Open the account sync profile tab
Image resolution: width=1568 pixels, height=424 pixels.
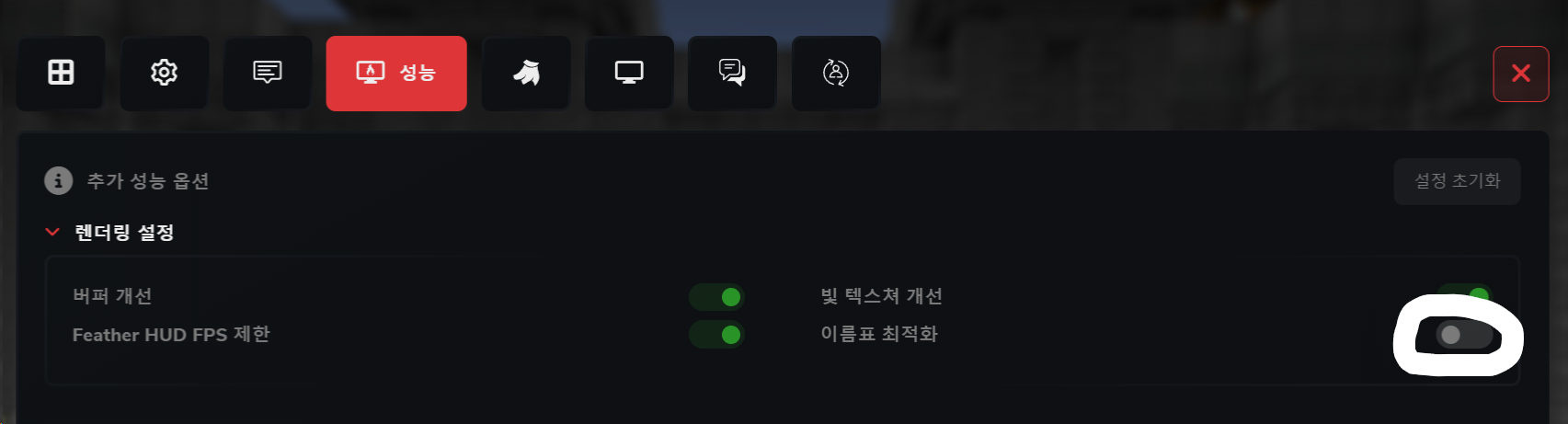point(835,73)
